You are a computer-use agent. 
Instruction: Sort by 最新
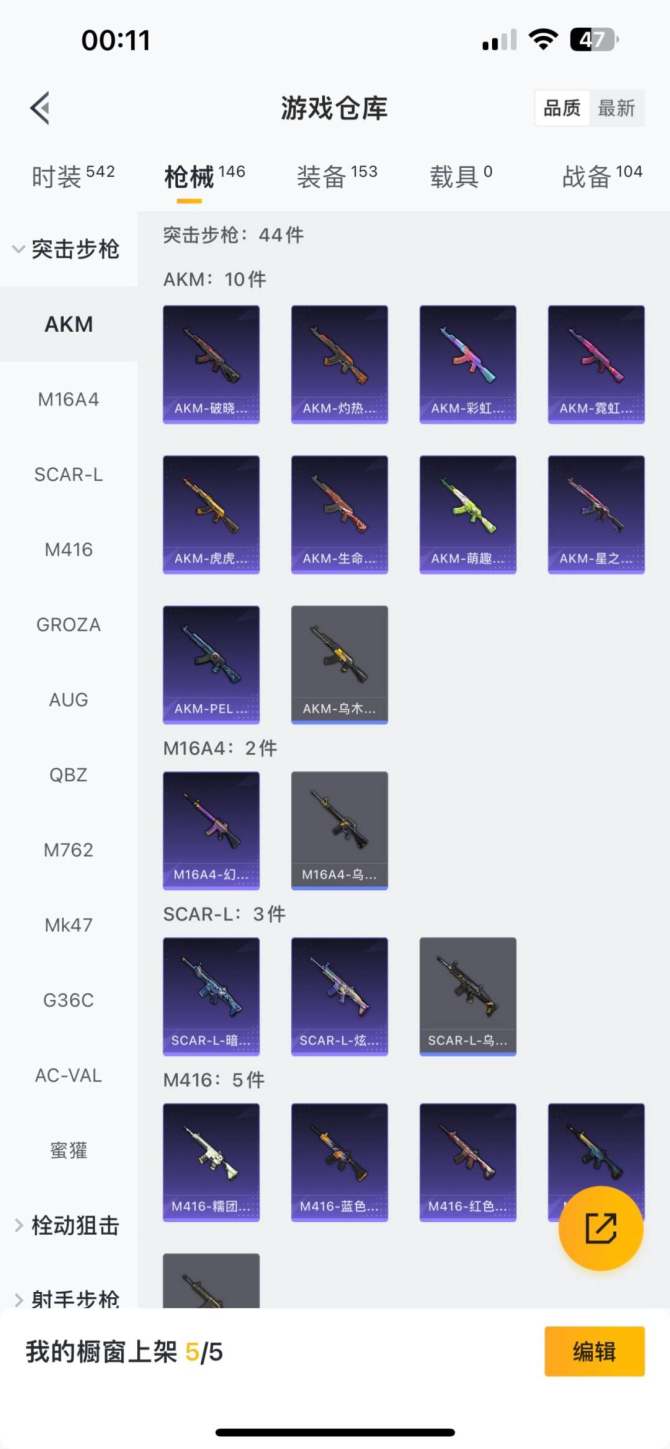(x=616, y=108)
